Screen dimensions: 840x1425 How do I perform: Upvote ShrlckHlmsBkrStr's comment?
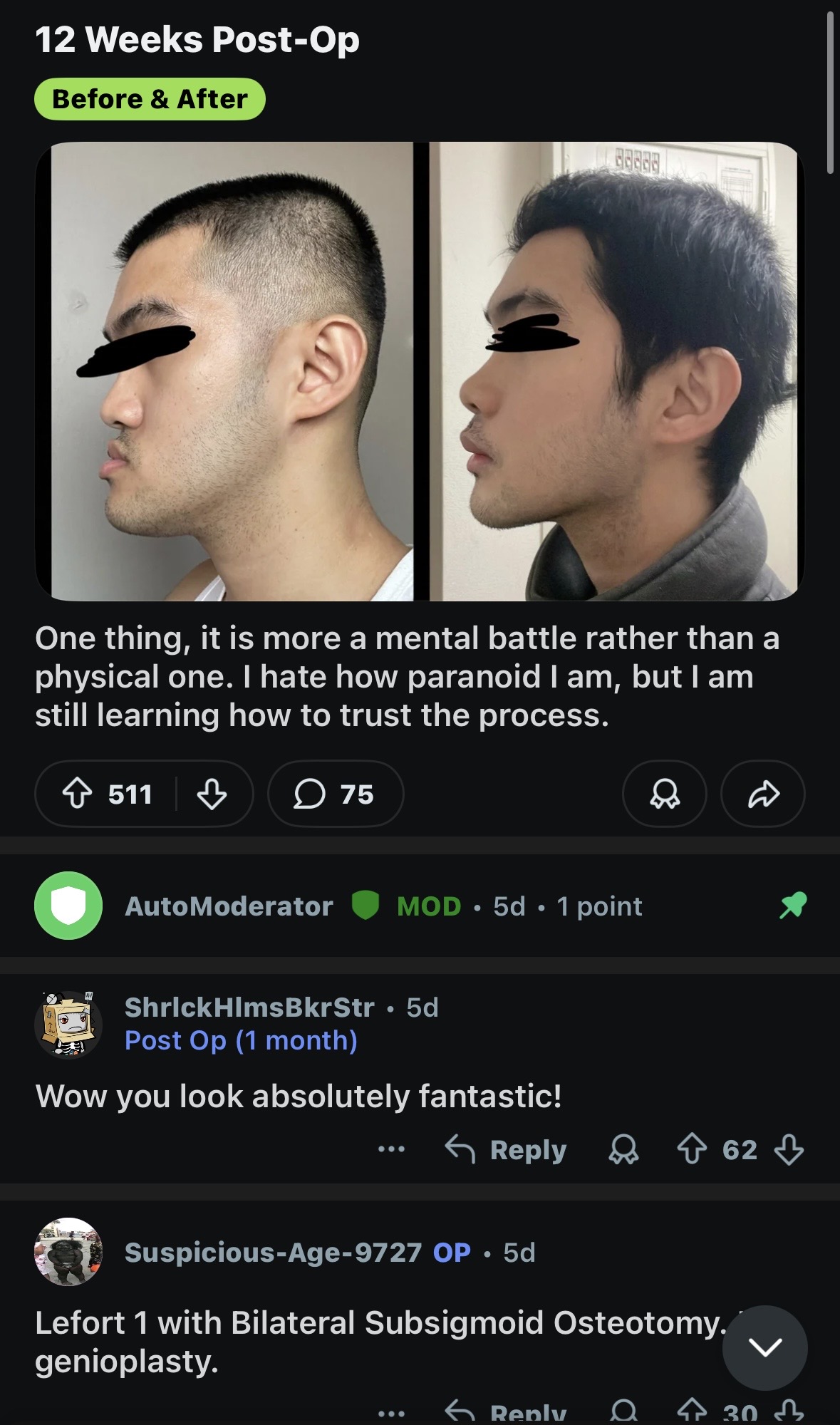[x=691, y=1149]
